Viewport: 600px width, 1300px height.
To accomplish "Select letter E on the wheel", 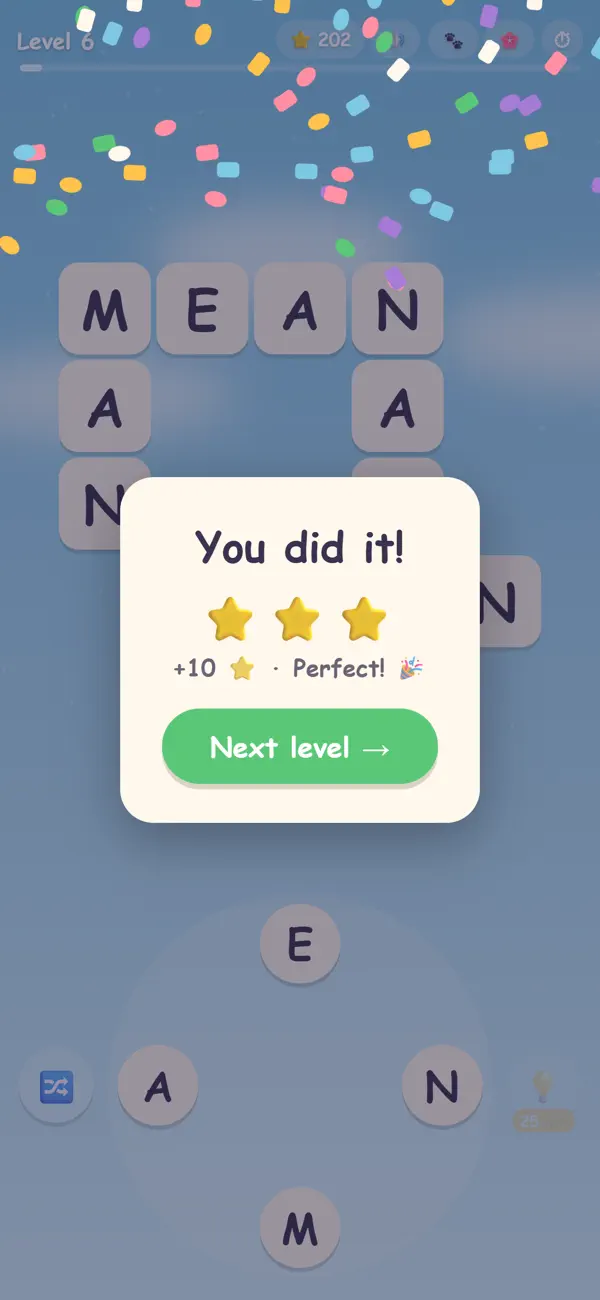I will [x=300, y=943].
